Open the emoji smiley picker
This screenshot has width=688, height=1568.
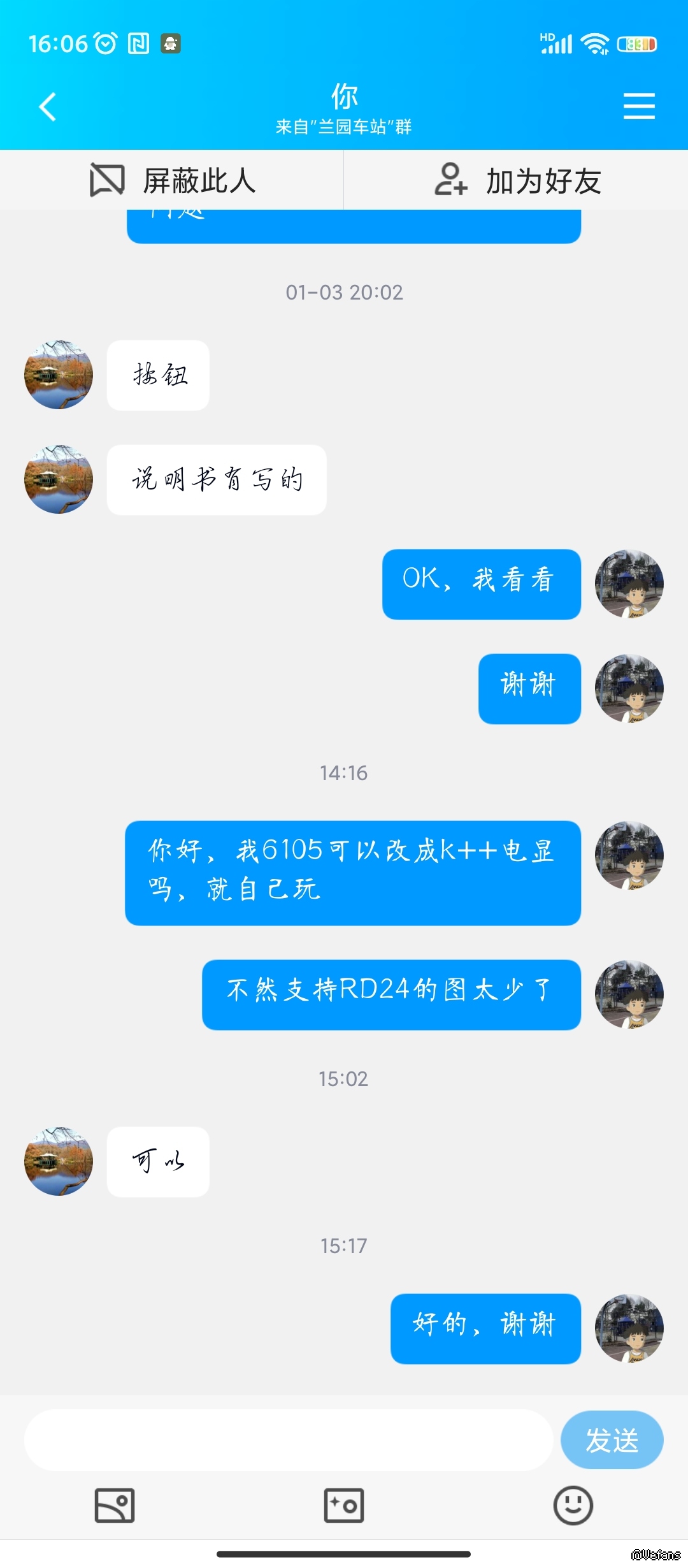[x=573, y=1505]
